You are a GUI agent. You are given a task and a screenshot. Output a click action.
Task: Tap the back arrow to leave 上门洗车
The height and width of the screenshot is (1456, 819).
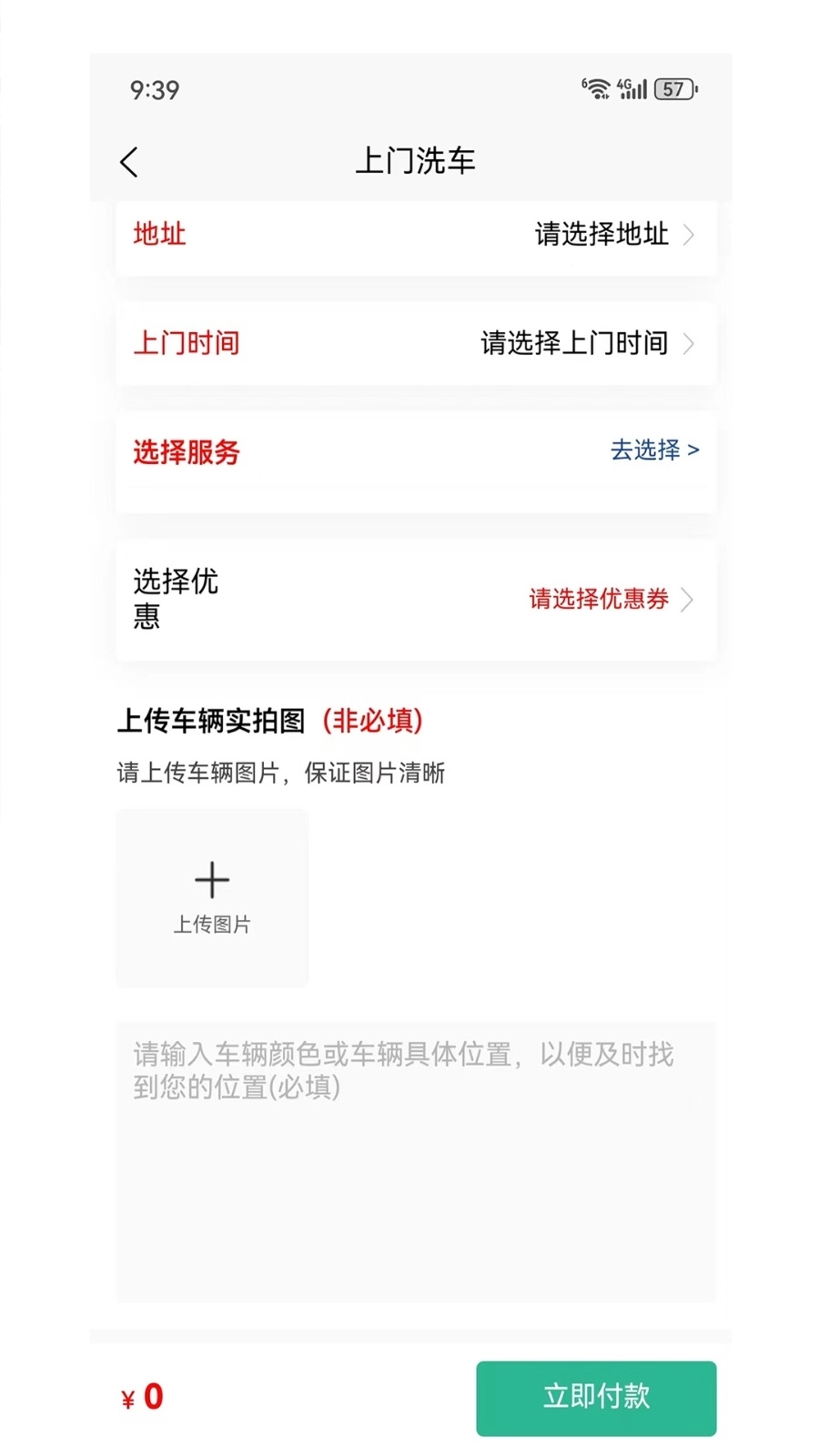128,160
